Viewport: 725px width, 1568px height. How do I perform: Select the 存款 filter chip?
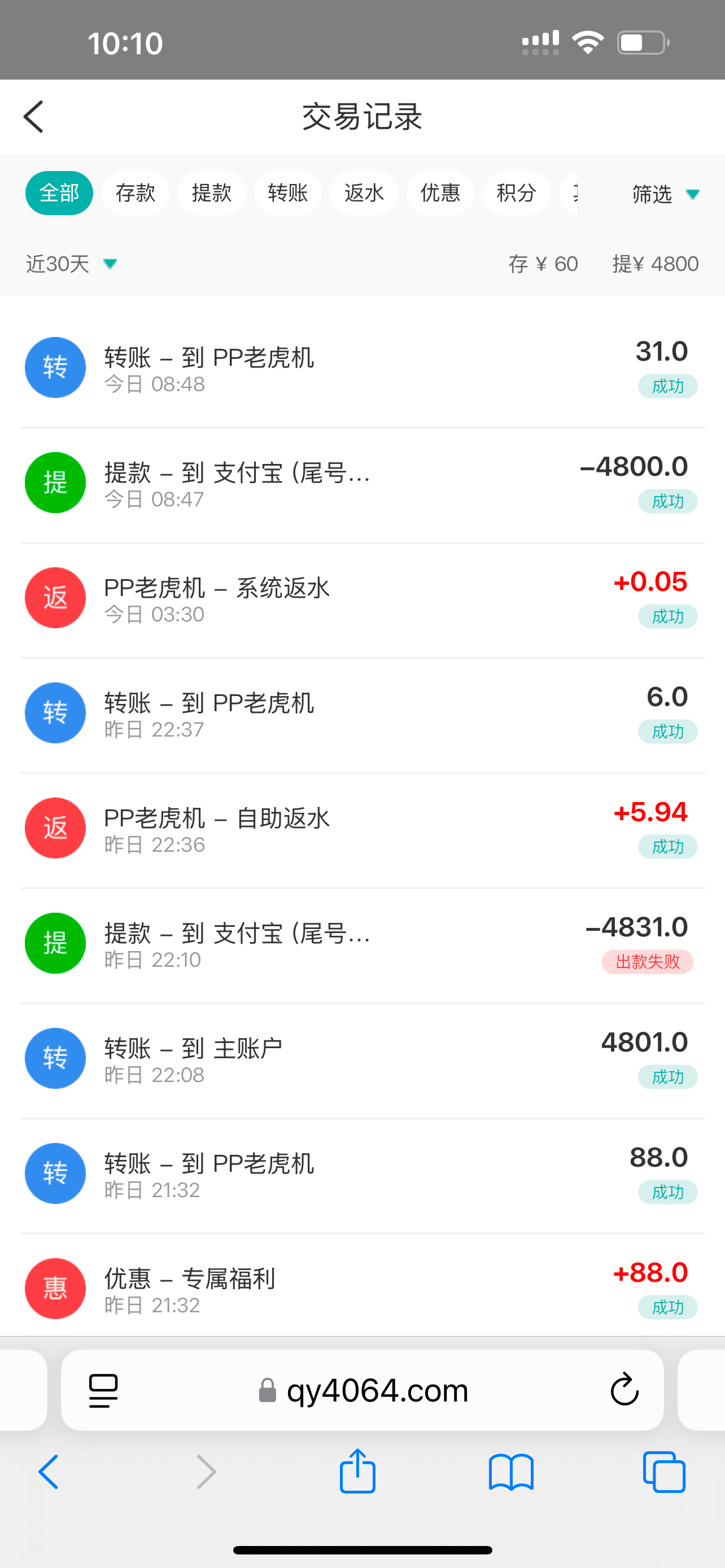coord(135,193)
